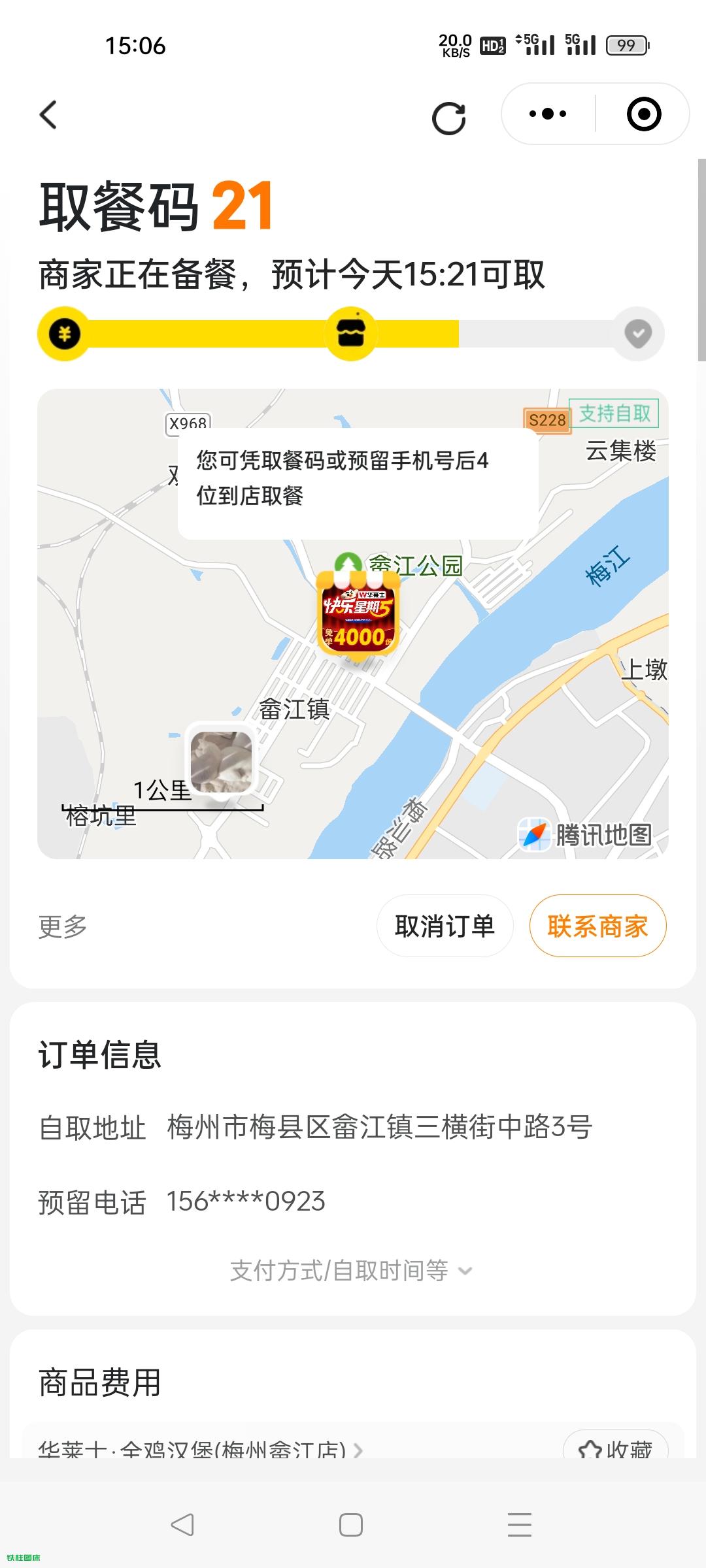Close the mini program via circle icon
706x1568 pixels.
tap(644, 114)
